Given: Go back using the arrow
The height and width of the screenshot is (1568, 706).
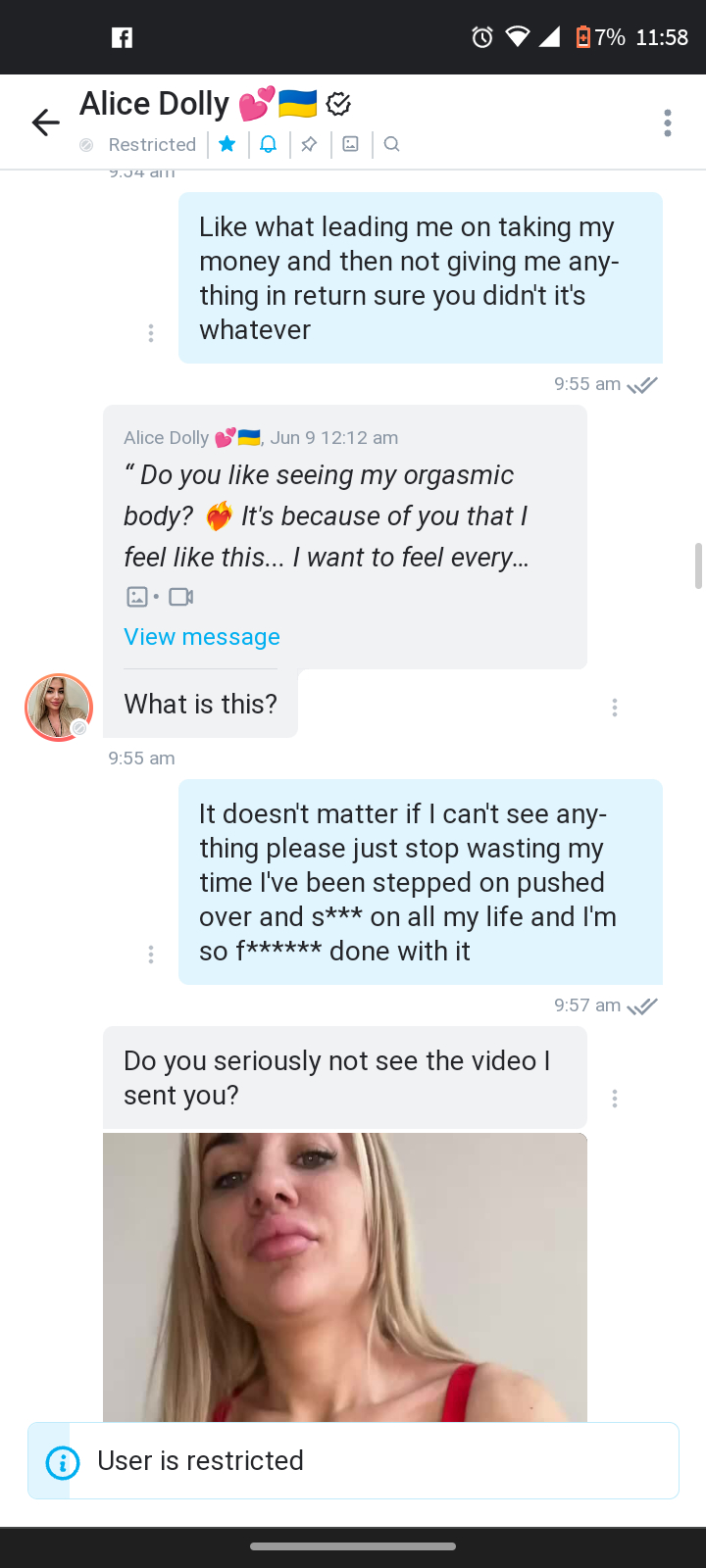Looking at the screenshot, I should (x=46, y=122).
